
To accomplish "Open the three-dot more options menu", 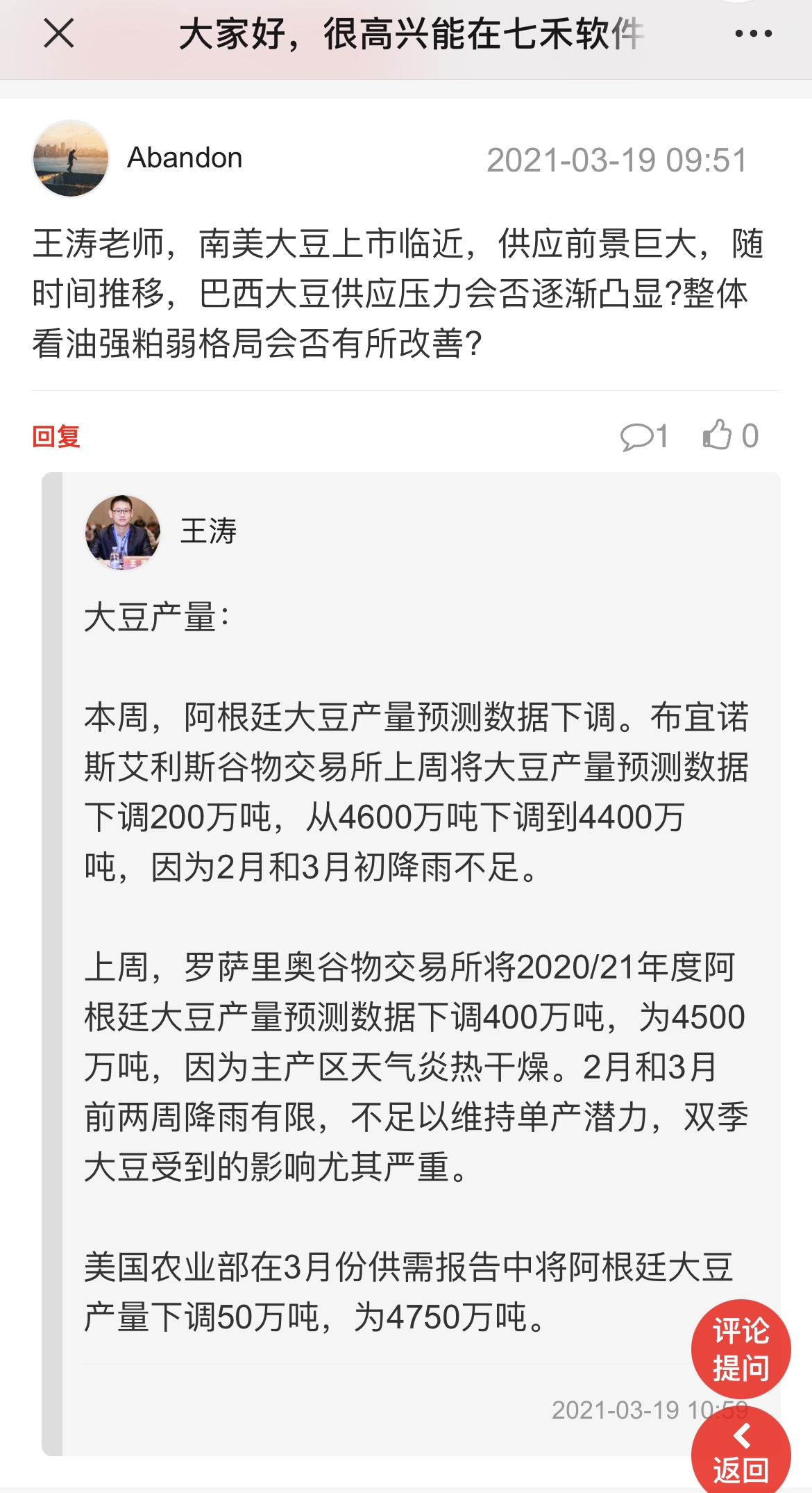I will (753, 33).
